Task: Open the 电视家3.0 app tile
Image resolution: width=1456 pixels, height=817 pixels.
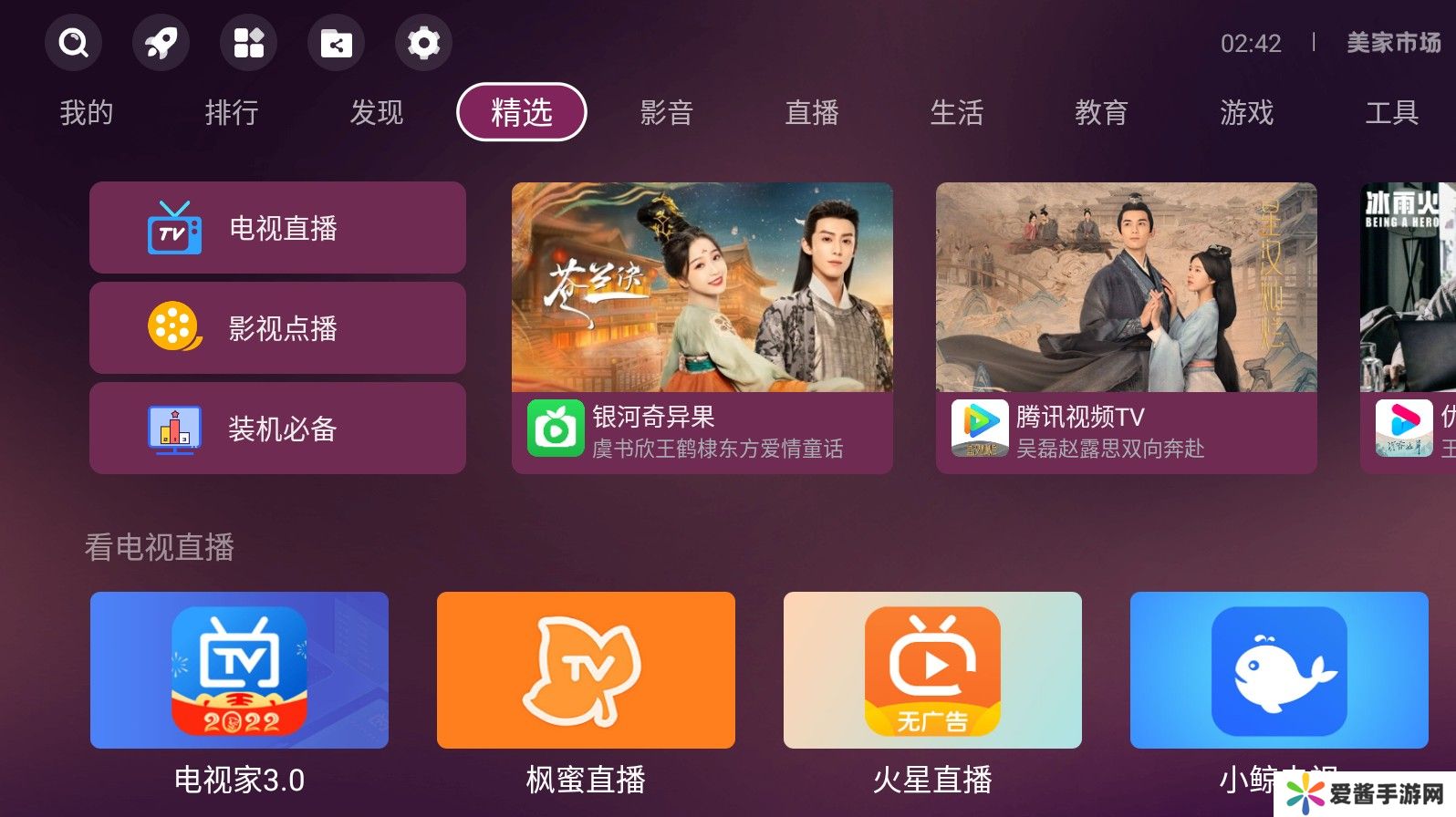Action: coord(239,671)
